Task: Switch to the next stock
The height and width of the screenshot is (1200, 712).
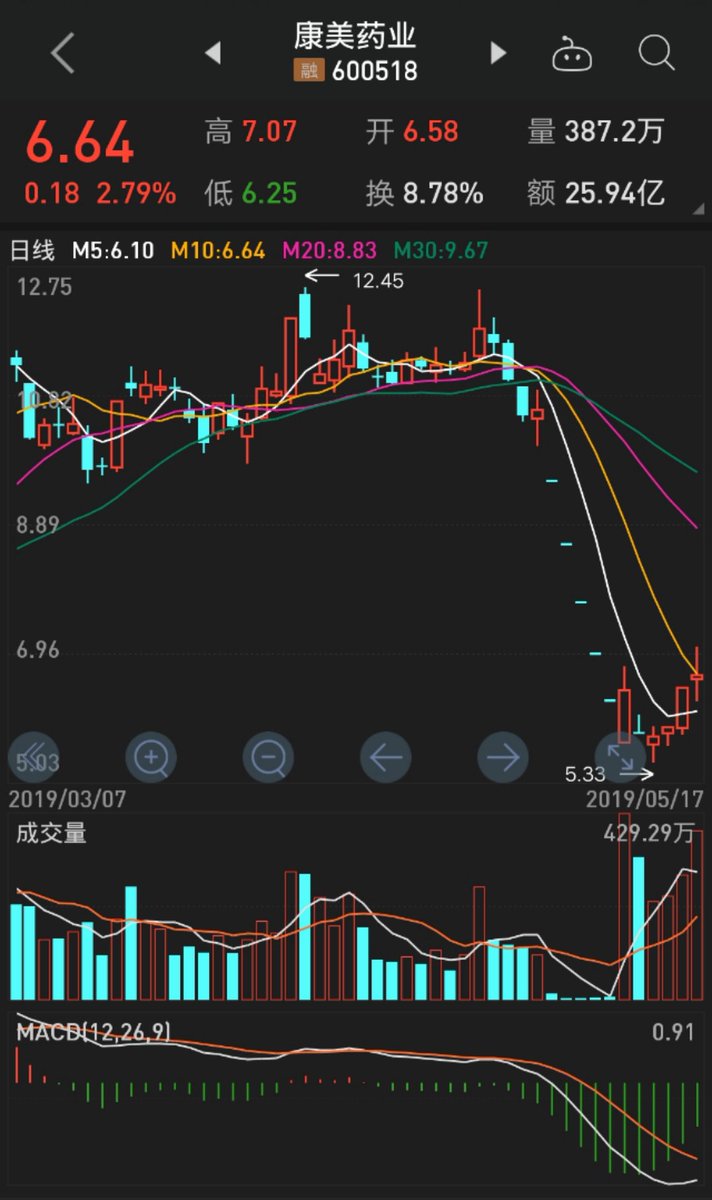Action: (x=497, y=53)
